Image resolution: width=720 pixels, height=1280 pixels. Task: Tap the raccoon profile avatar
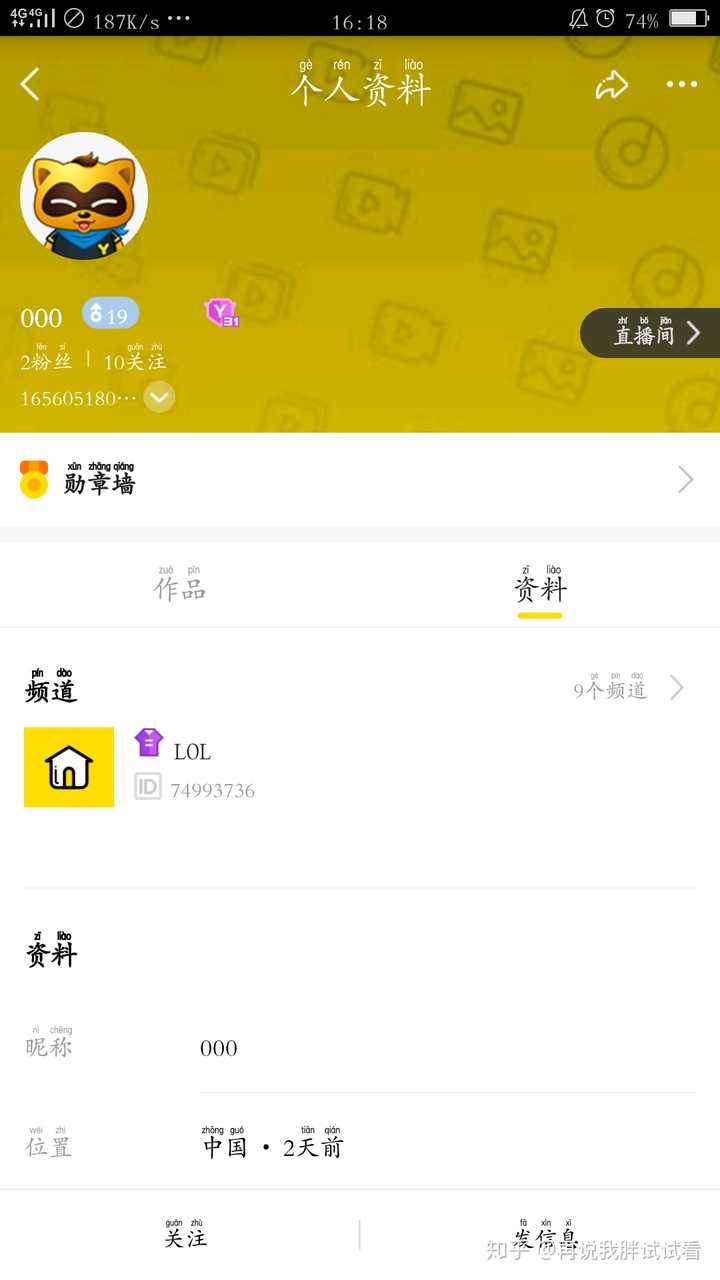coord(84,196)
